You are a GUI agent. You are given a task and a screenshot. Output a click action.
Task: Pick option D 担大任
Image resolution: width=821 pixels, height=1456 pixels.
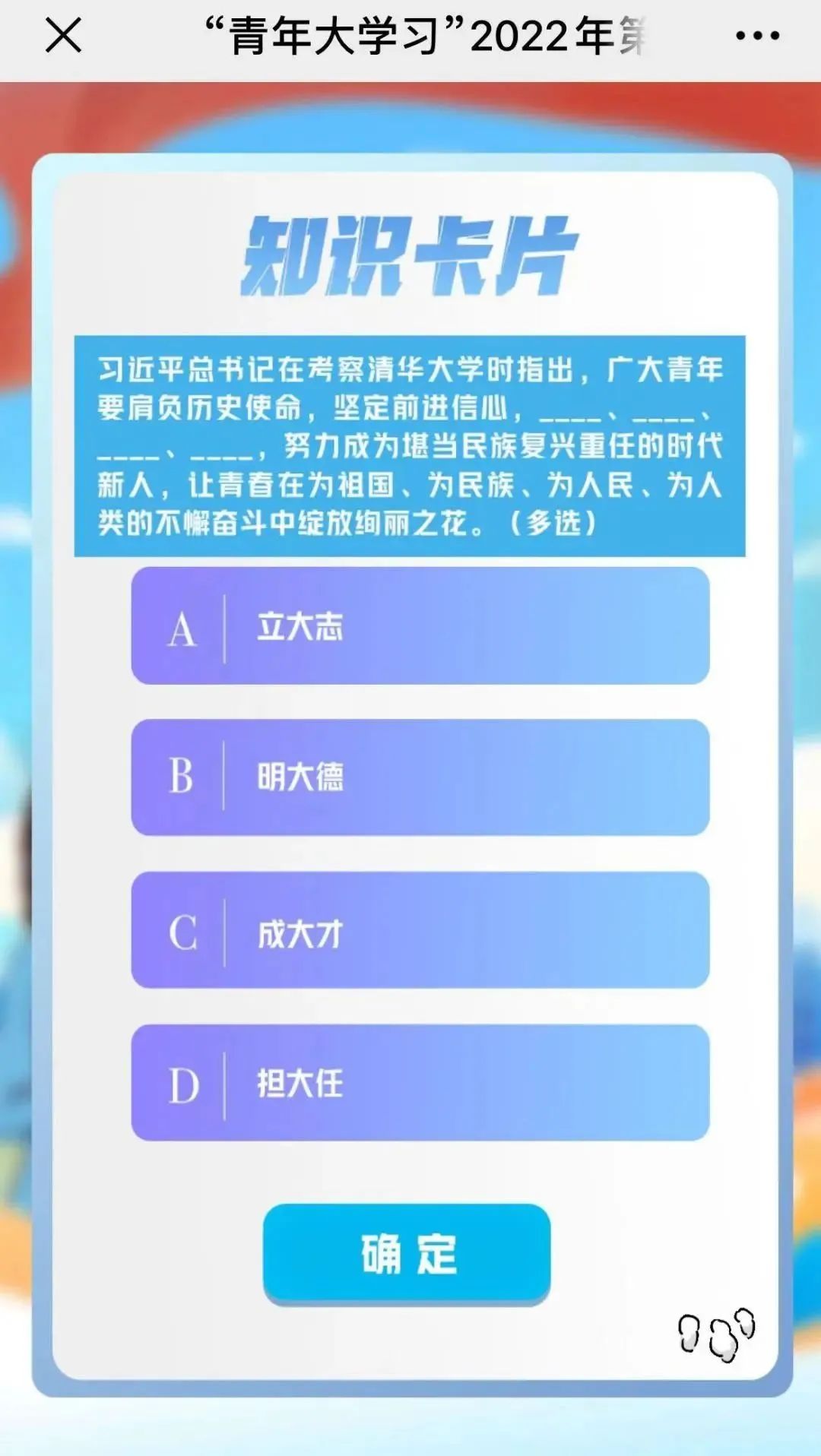[x=420, y=1083]
